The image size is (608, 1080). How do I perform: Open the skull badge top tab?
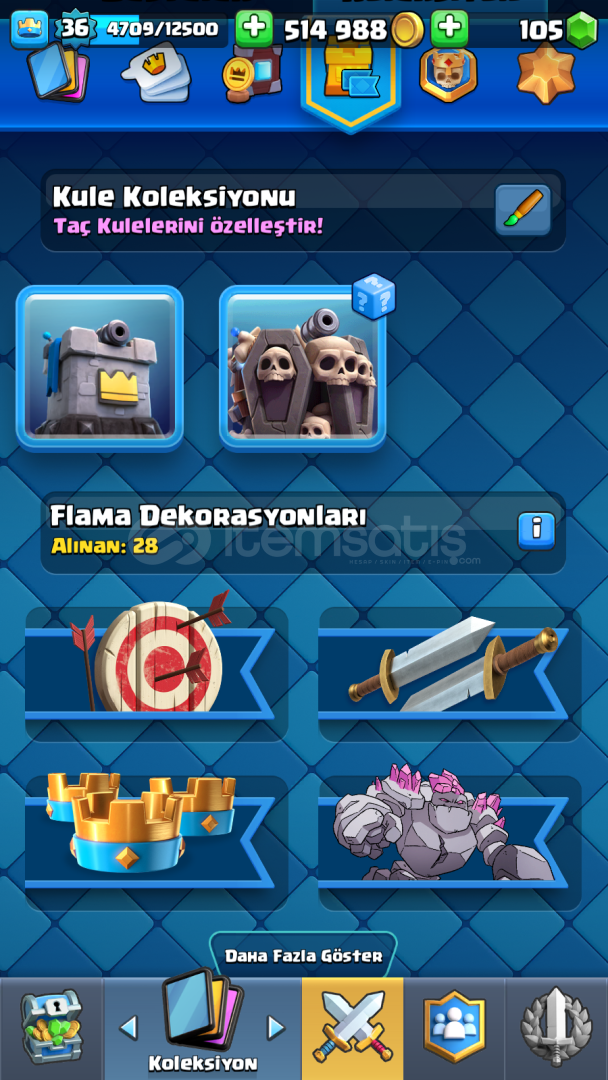click(448, 72)
